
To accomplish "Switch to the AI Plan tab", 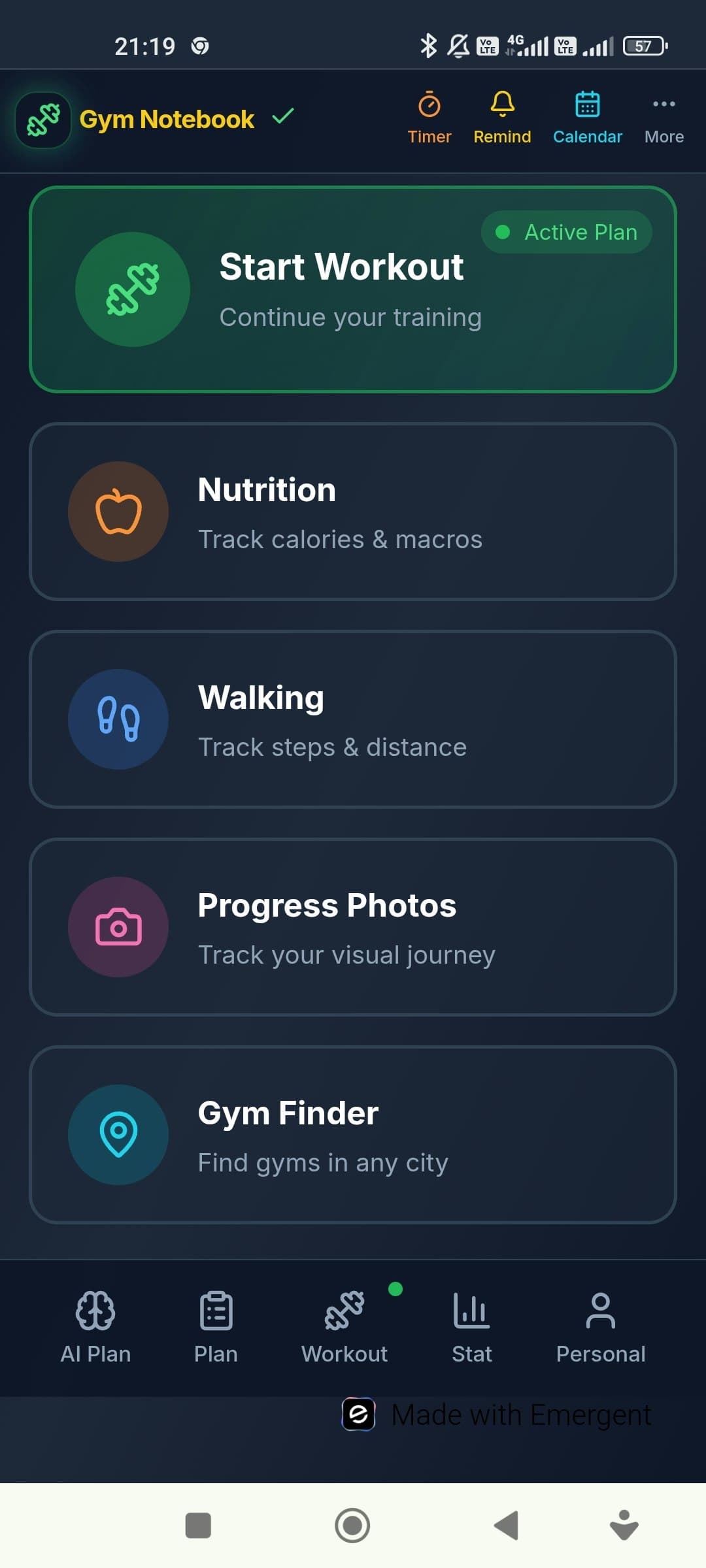I will (95, 1326).
